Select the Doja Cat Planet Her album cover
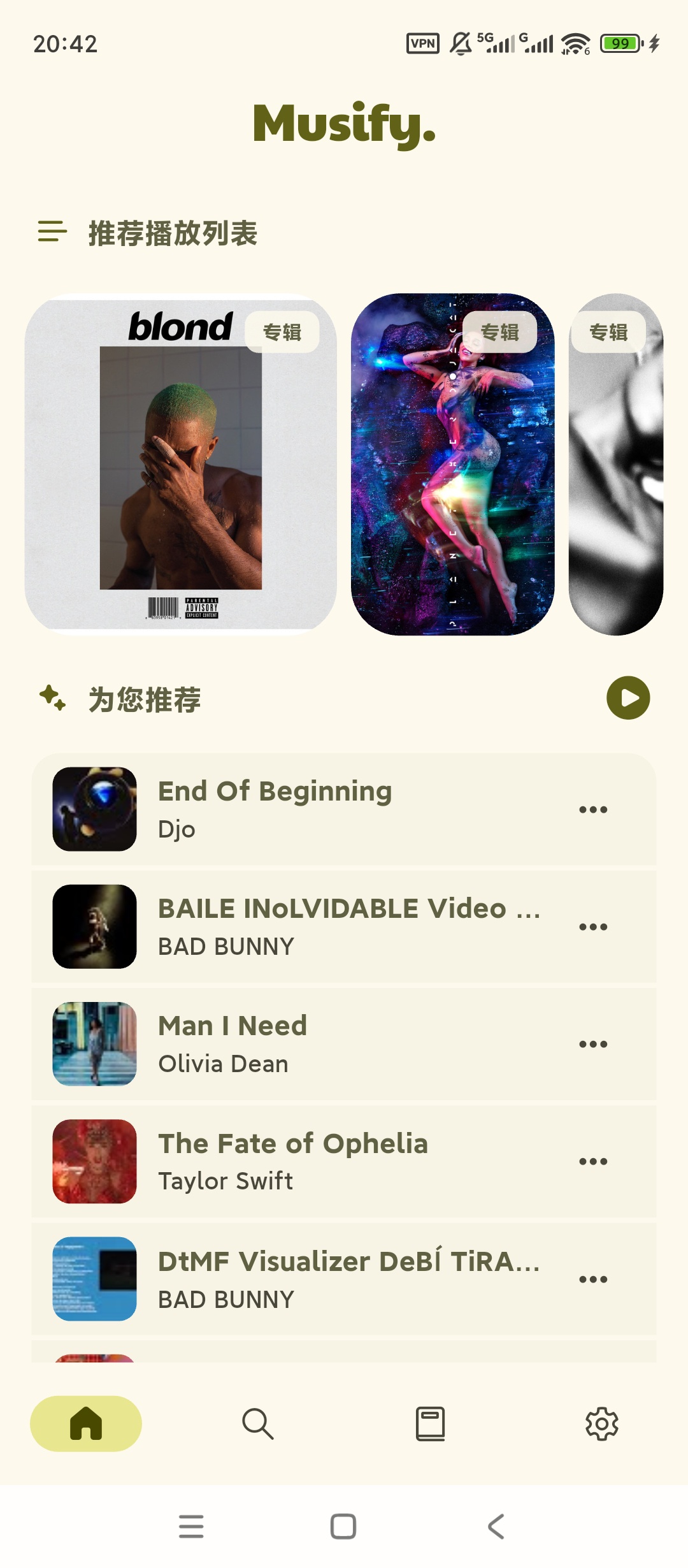The height and width of the screenshot is (1568, 688). [x=452, y=465]
